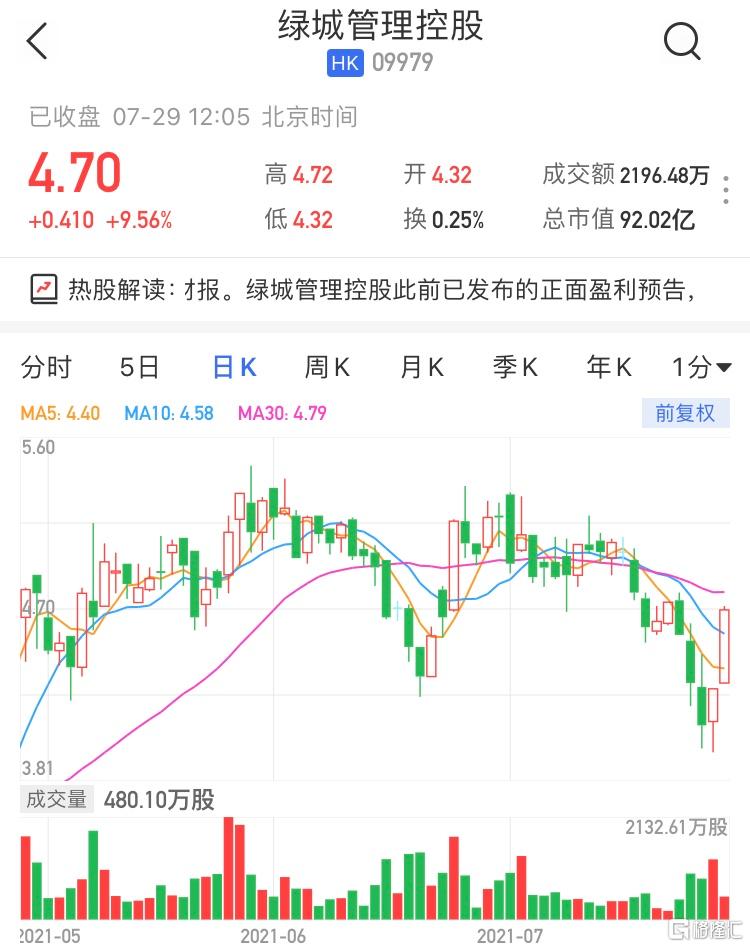This screenshot has width=750, height=947.
Task: Select the 日K chart tab
Action: tap(234, 368)
